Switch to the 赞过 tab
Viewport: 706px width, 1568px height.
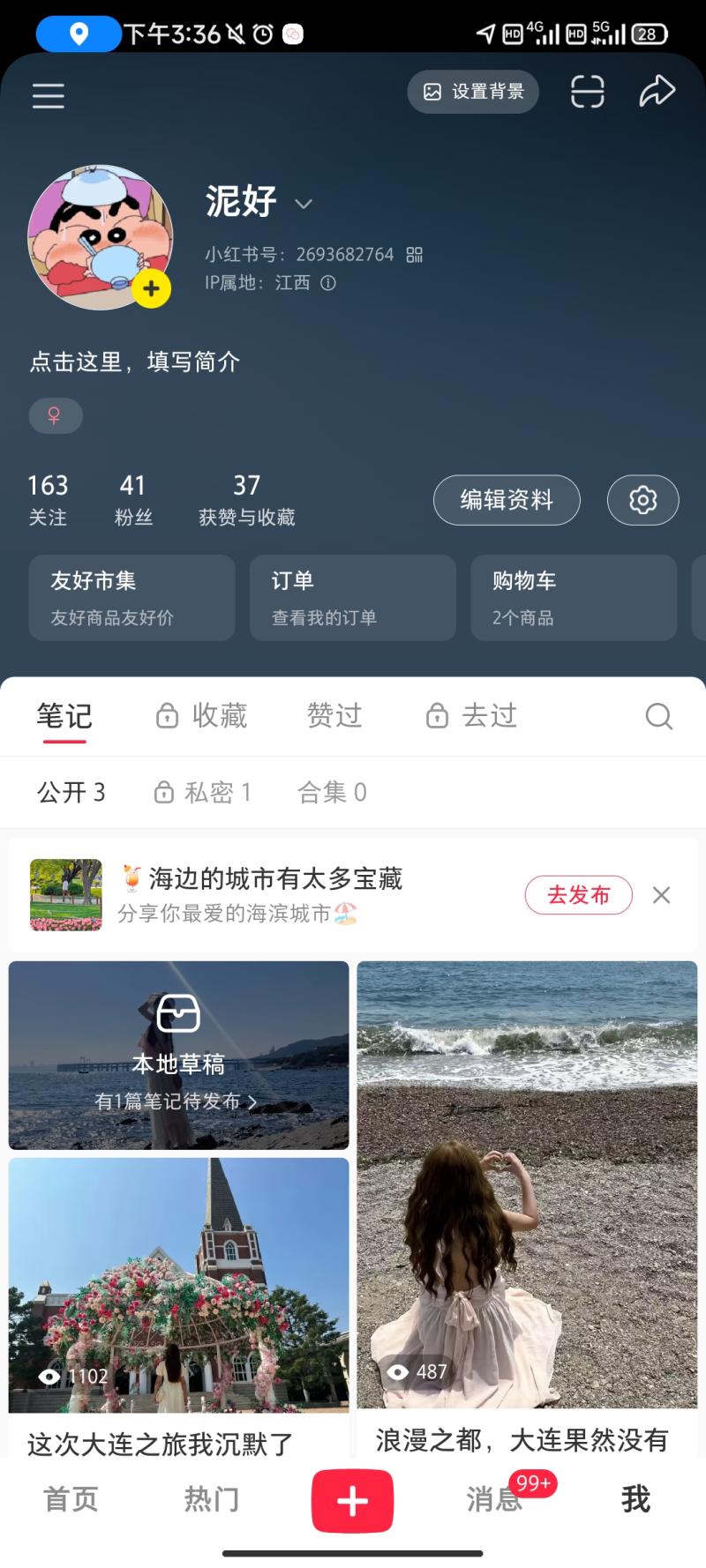pyautogui.click(x=334, y=715)
